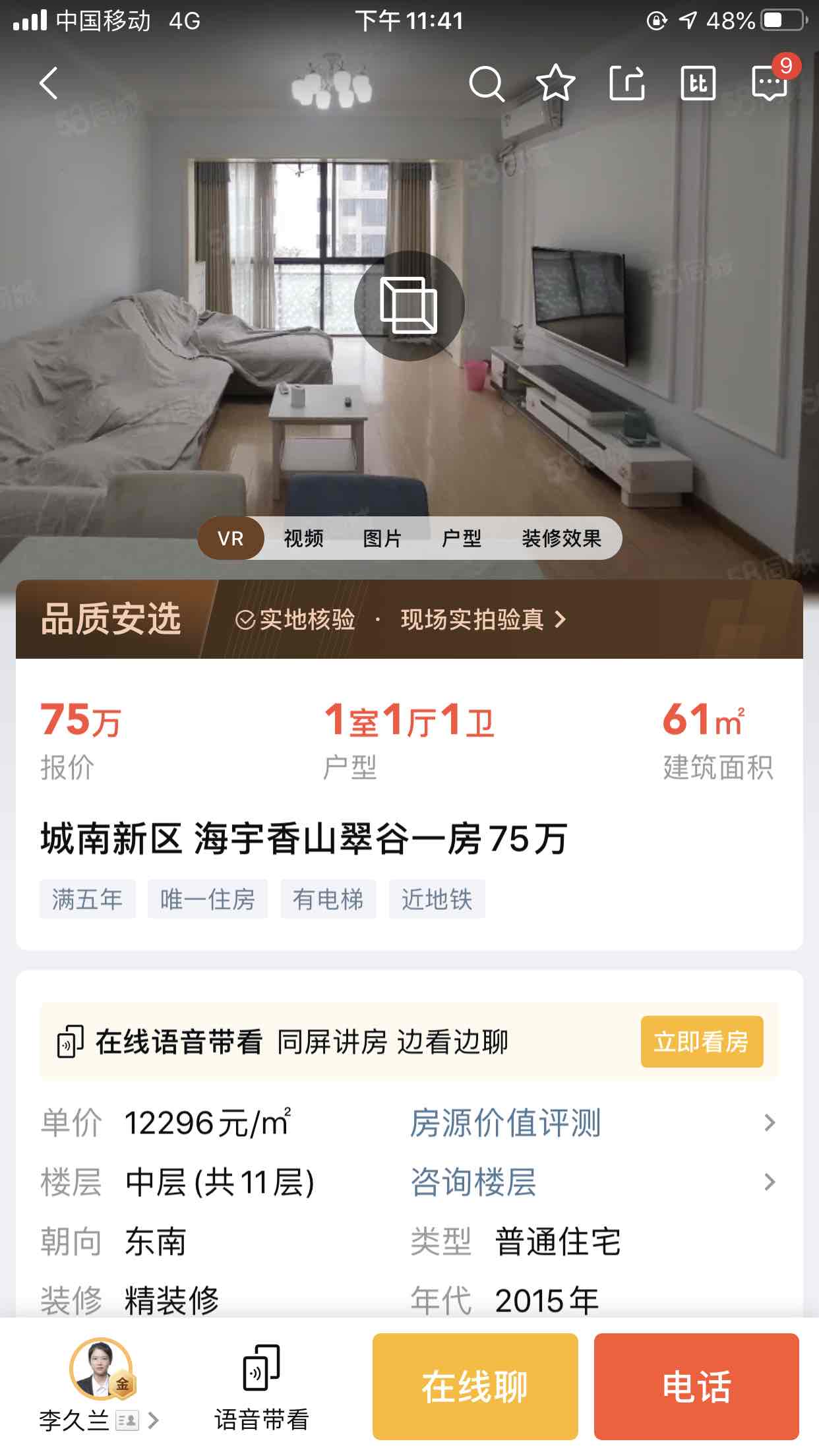
Task: Show the 户型 floor plan tab
Action: (462, 539)
